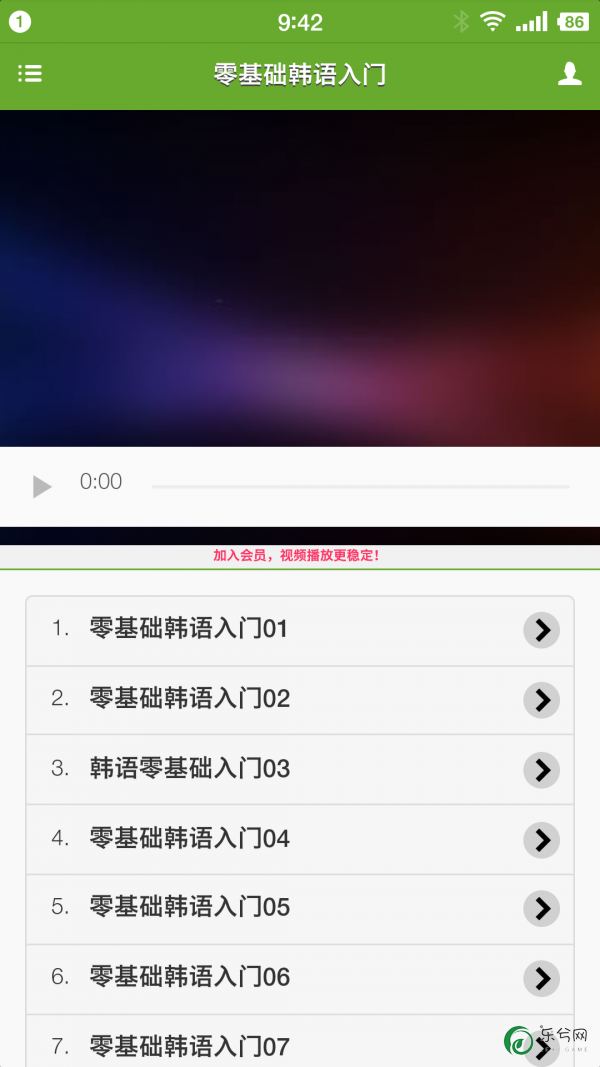Play the video
This screenshot has height=1067, width=600.
pos(41,487)
